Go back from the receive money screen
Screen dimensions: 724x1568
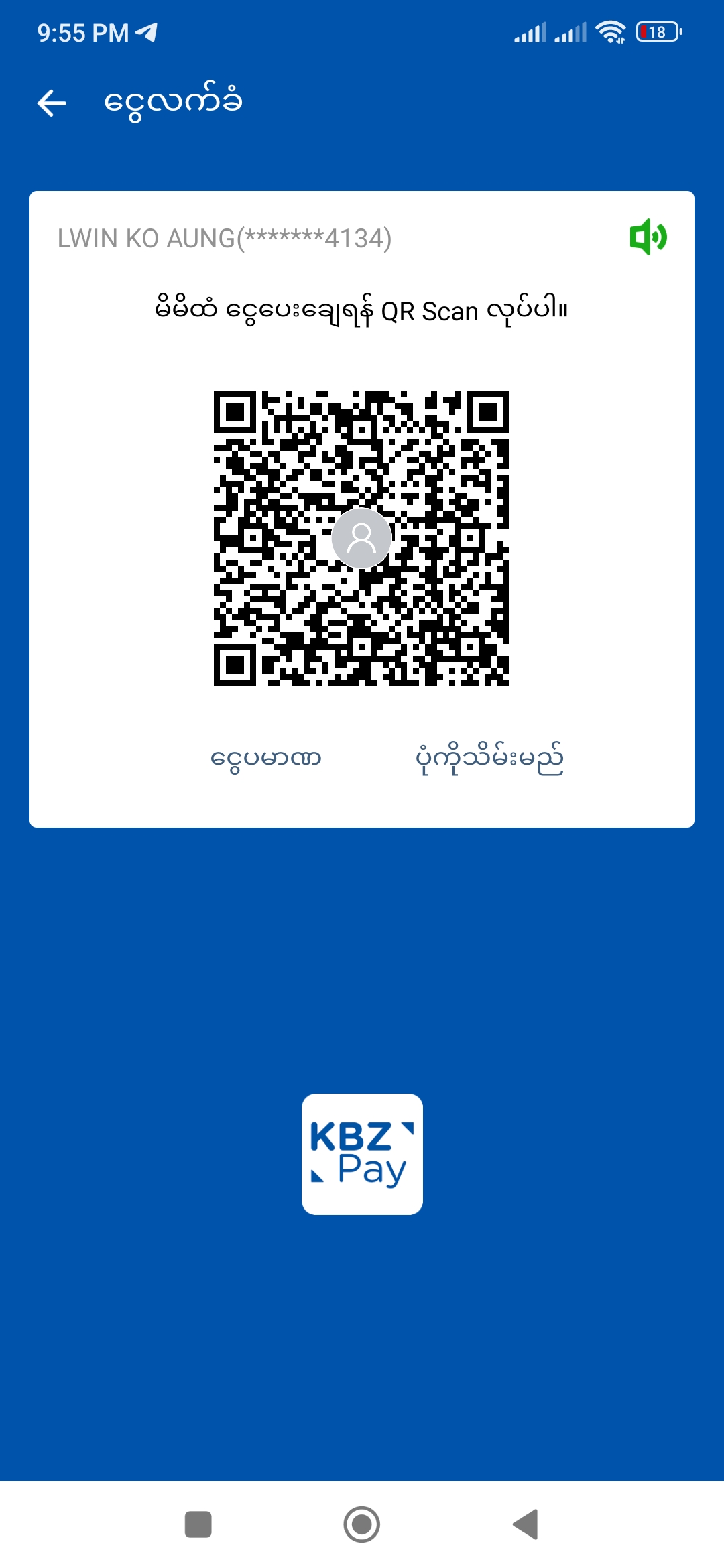(x=52, y=103)
